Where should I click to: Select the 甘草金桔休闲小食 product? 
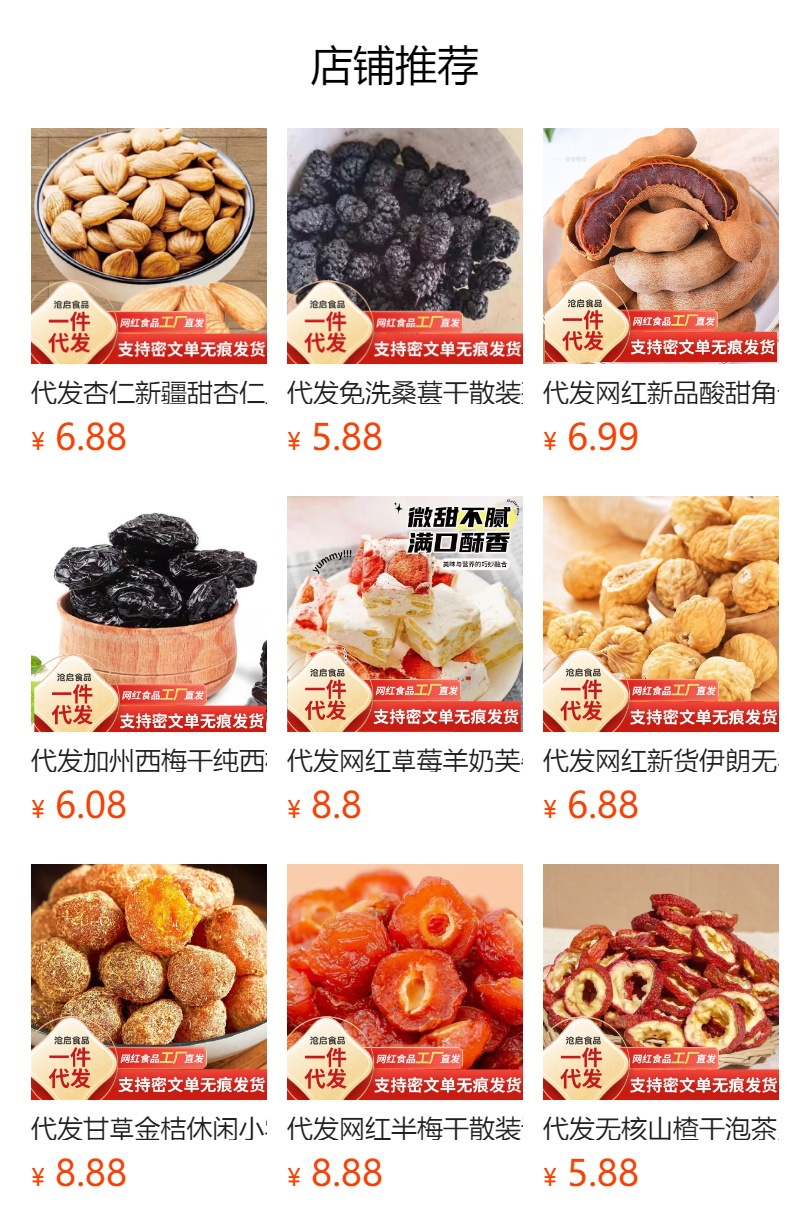point(148,982)
